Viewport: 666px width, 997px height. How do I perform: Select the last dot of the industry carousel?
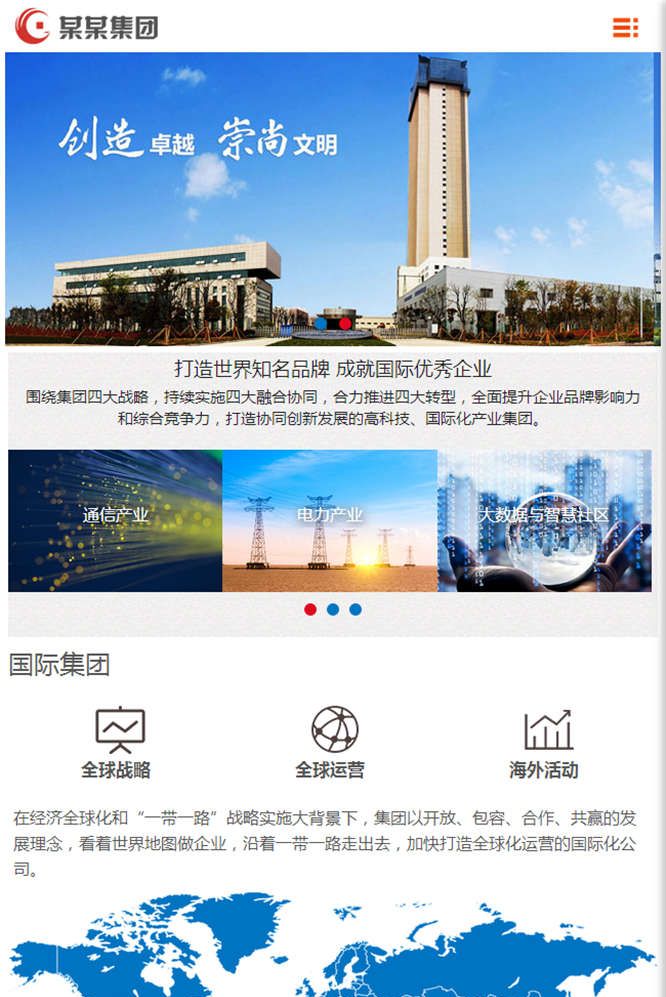[x=355, y=609]
